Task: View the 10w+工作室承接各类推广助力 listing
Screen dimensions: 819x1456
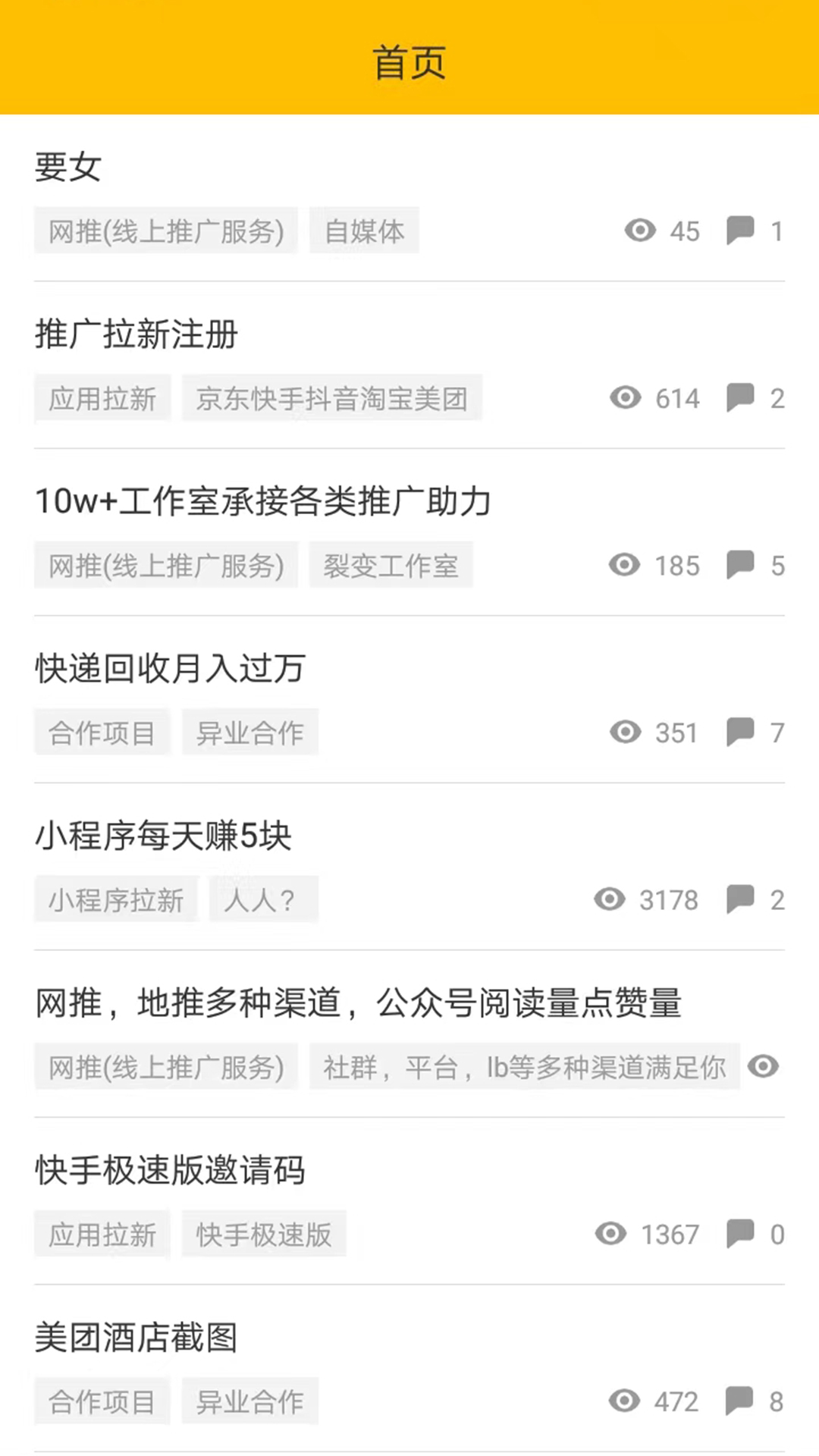Action: [263, 501]
